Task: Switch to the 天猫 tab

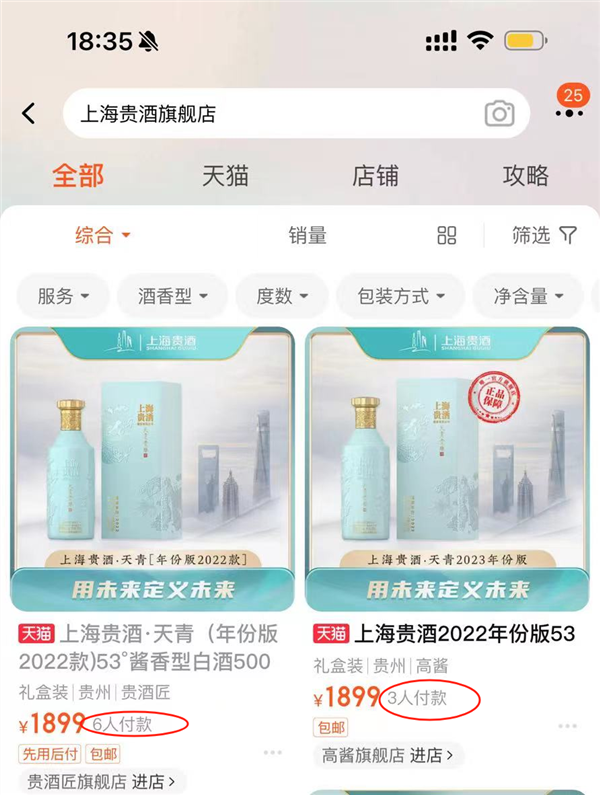Action: tap(225, 176)
